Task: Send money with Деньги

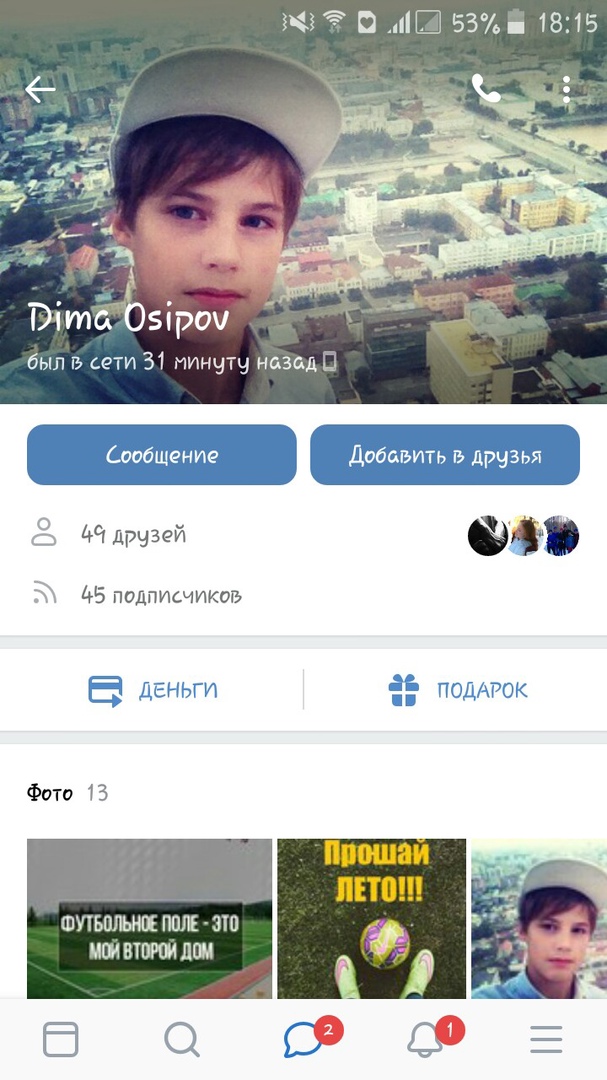Action: click(x=153, y=690)
